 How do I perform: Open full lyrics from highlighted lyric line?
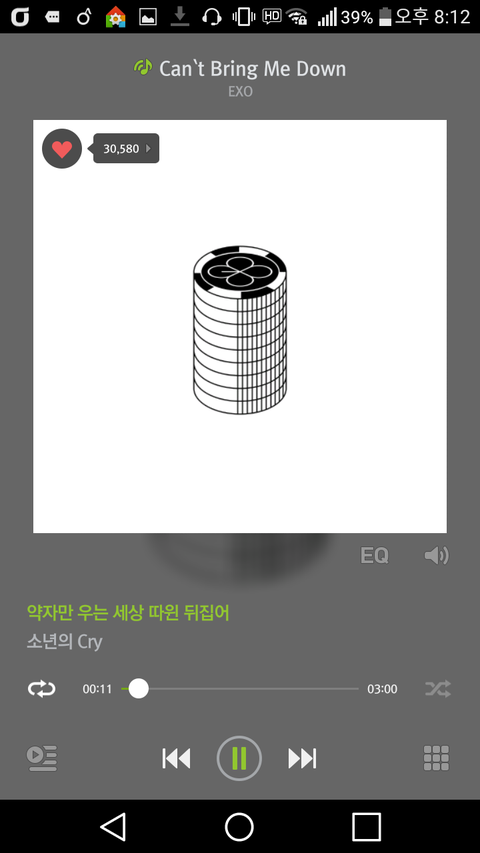pyautogui.click(x=128, y=613)
